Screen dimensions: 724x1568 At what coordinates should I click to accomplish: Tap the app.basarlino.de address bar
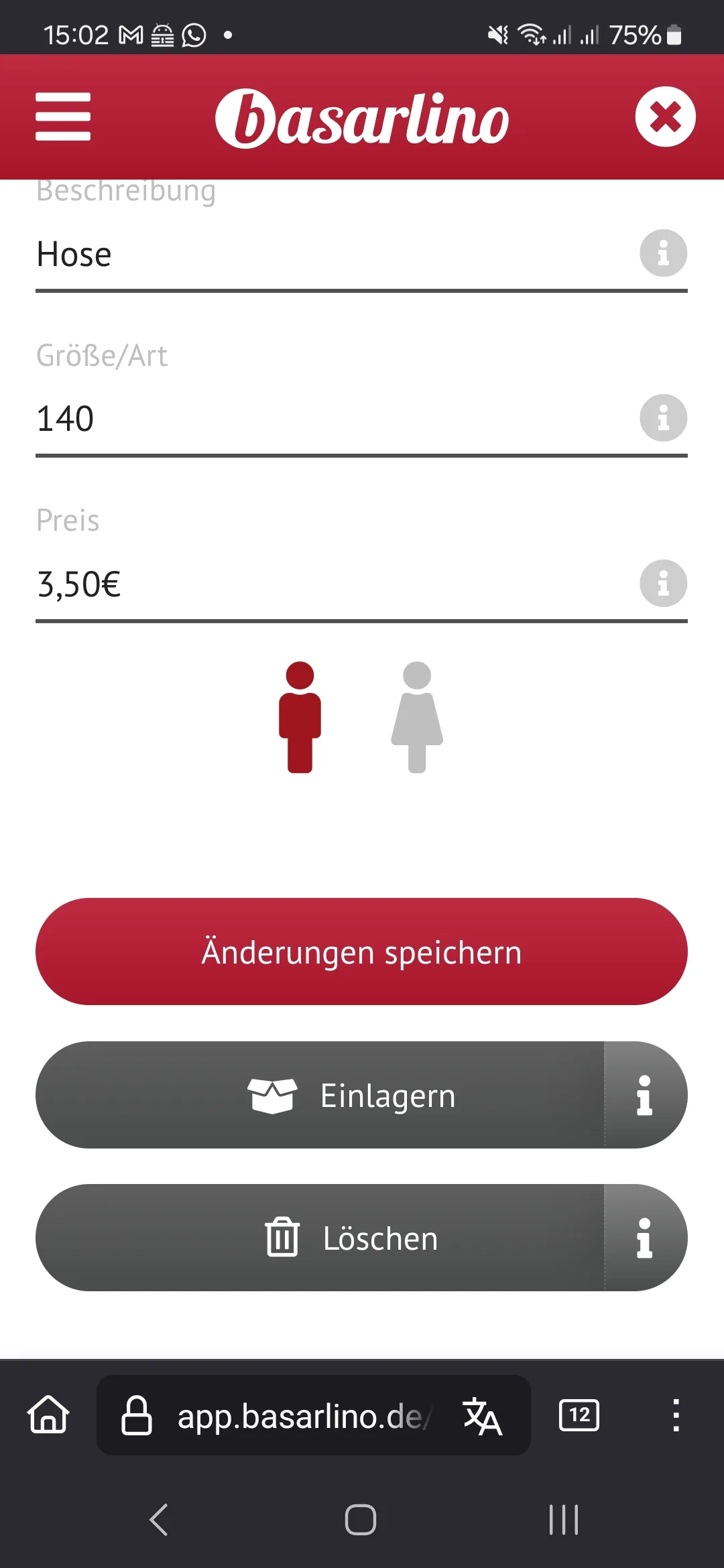(x=282, y=1415)
